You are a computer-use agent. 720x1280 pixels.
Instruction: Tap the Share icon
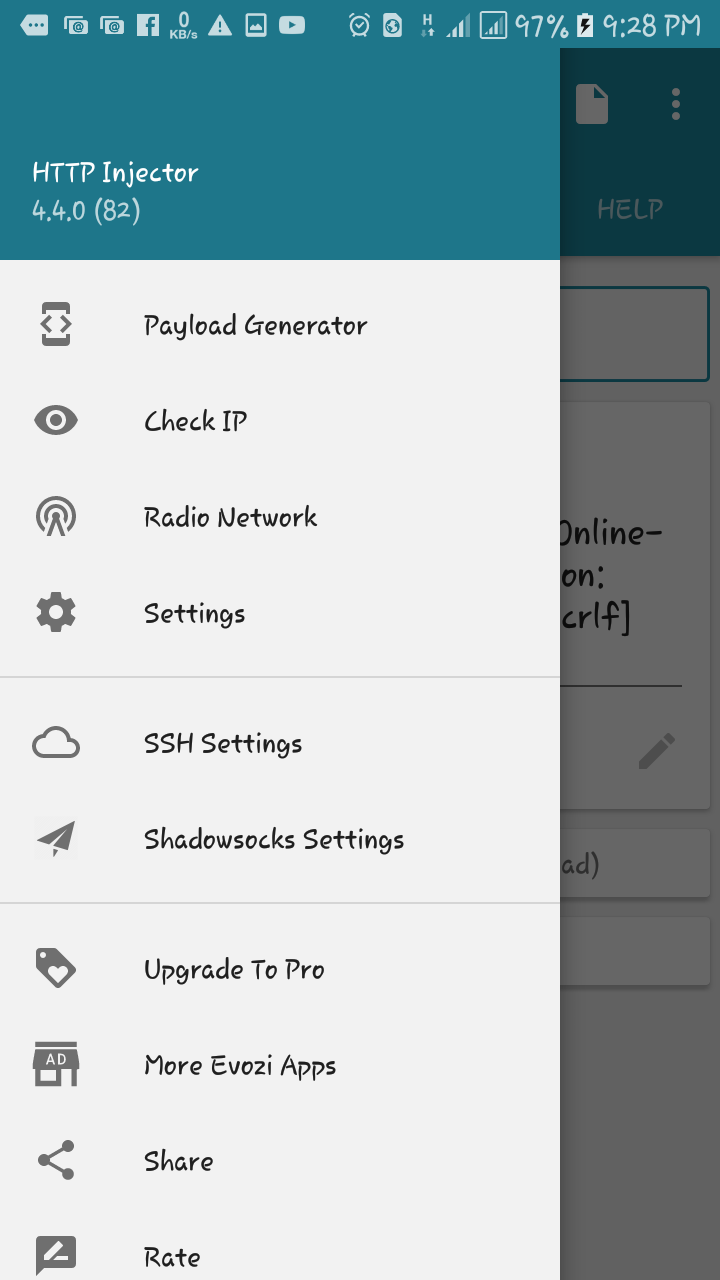[x=56, y=1160]
